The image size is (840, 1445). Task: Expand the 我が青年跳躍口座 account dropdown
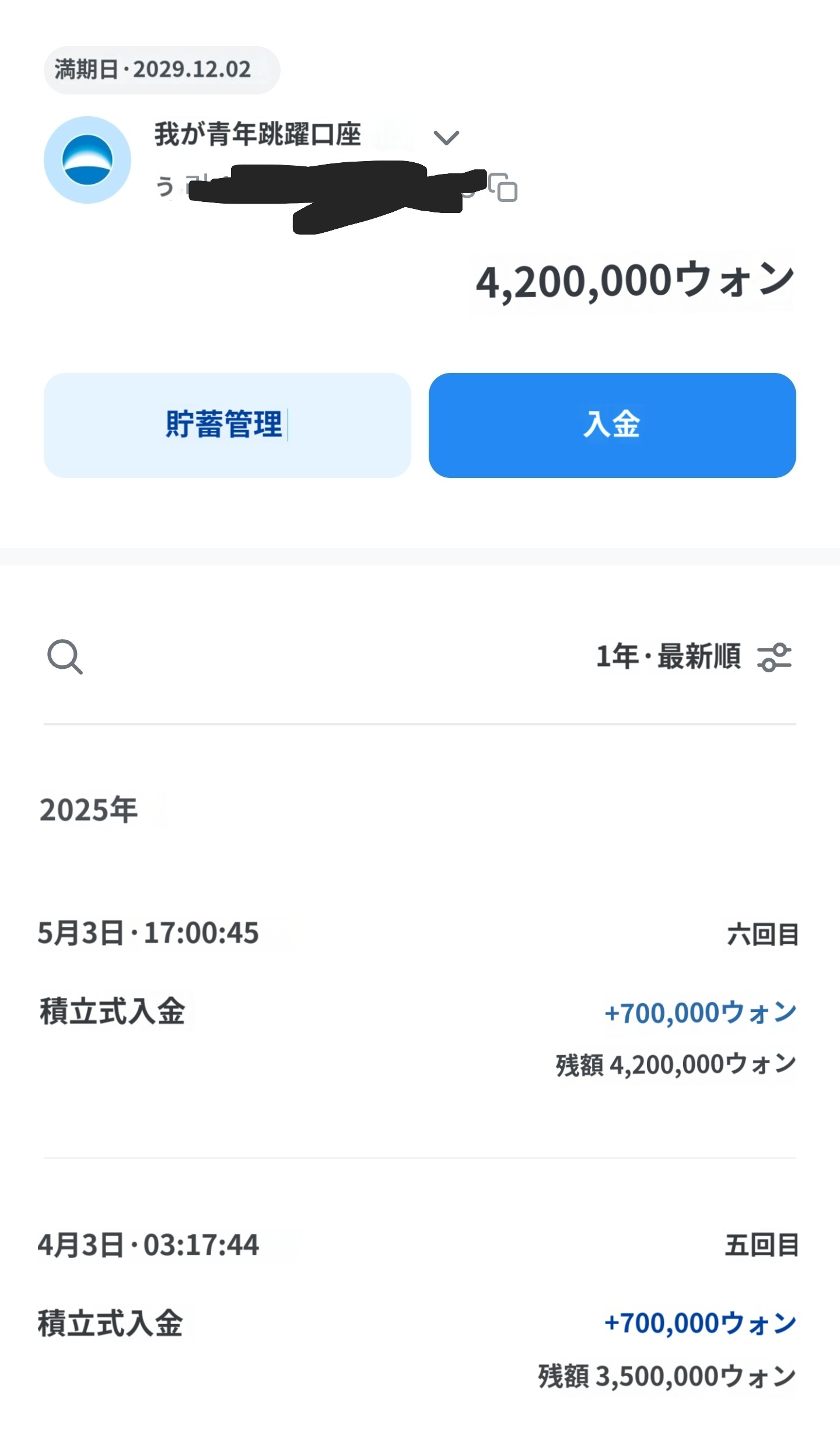click(446, 138)
